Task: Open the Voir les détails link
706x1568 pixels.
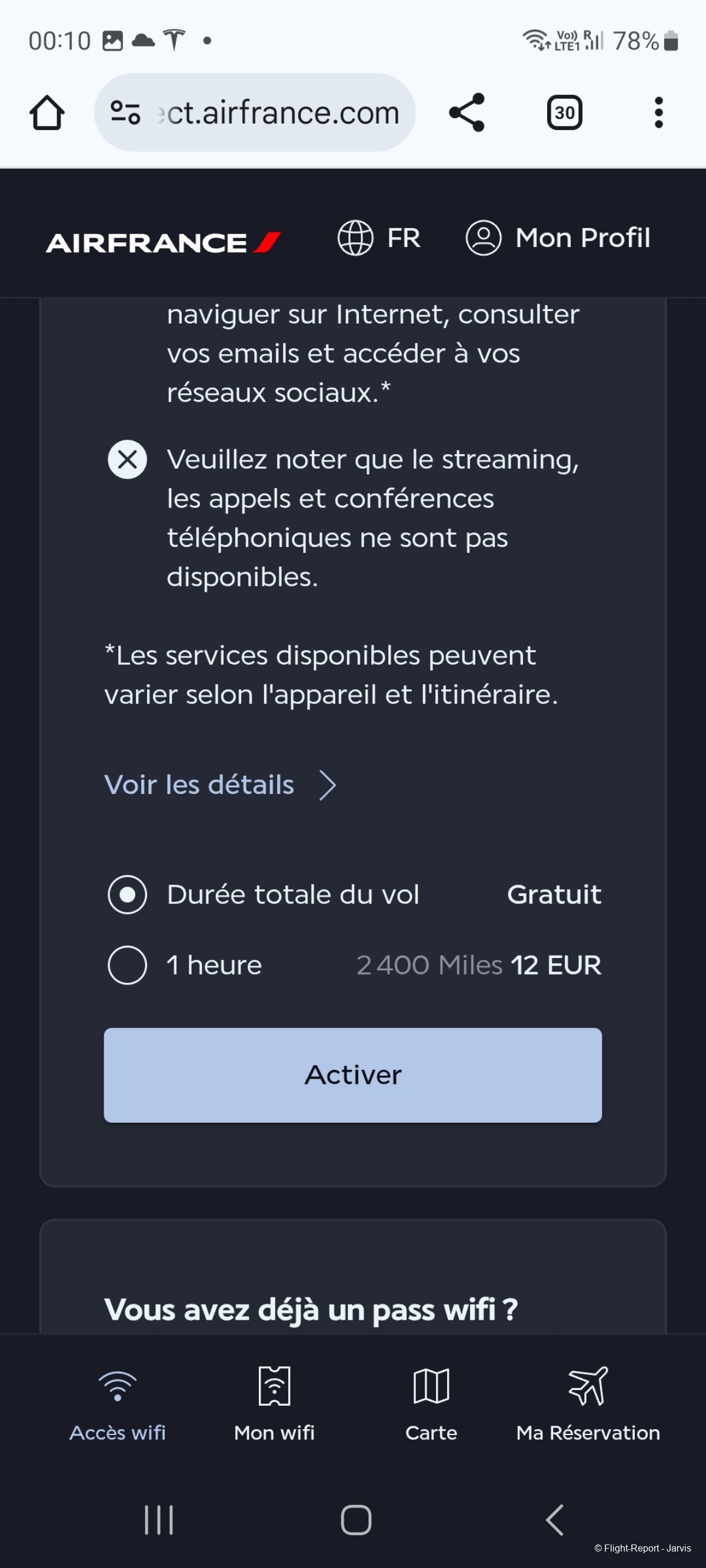Action: tap(219, 785)
